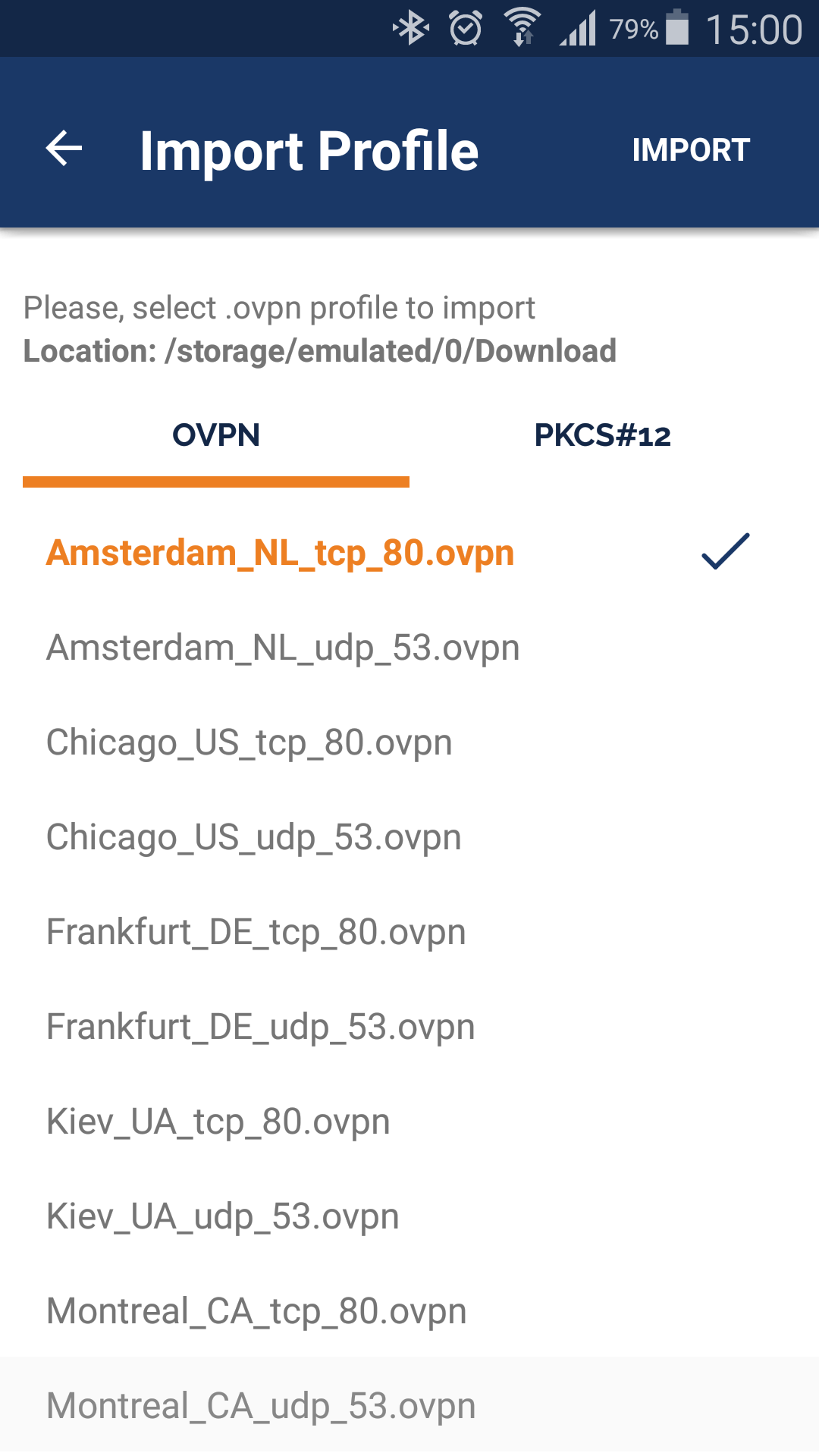Choose Amsterdam_NL_udp_53.ovpn file
The image size is (819, 1456).
(x=283, y=648)
